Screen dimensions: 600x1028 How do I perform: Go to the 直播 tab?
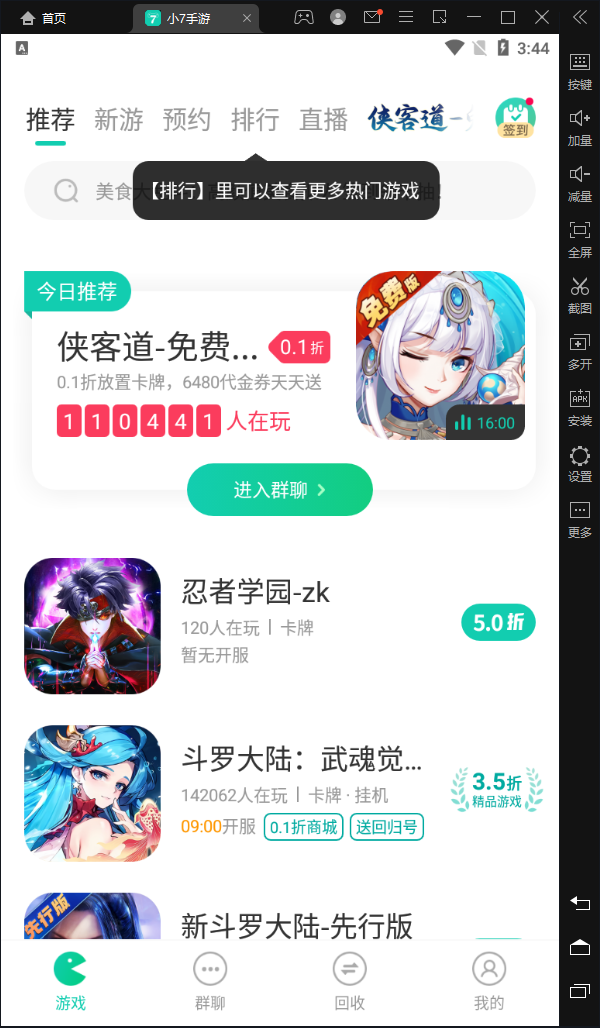[323, 120]
